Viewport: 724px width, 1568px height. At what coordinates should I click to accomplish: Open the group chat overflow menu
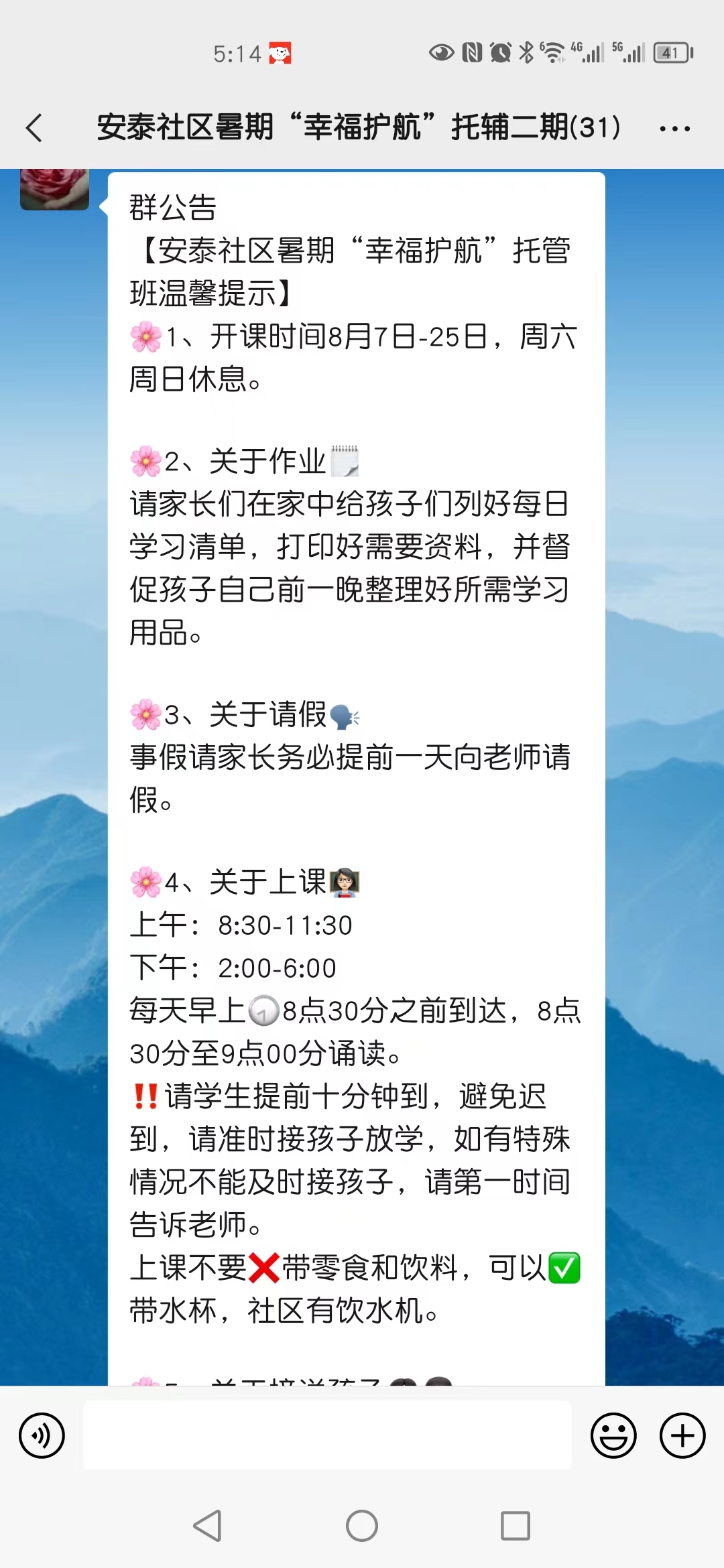pos(674,128)
